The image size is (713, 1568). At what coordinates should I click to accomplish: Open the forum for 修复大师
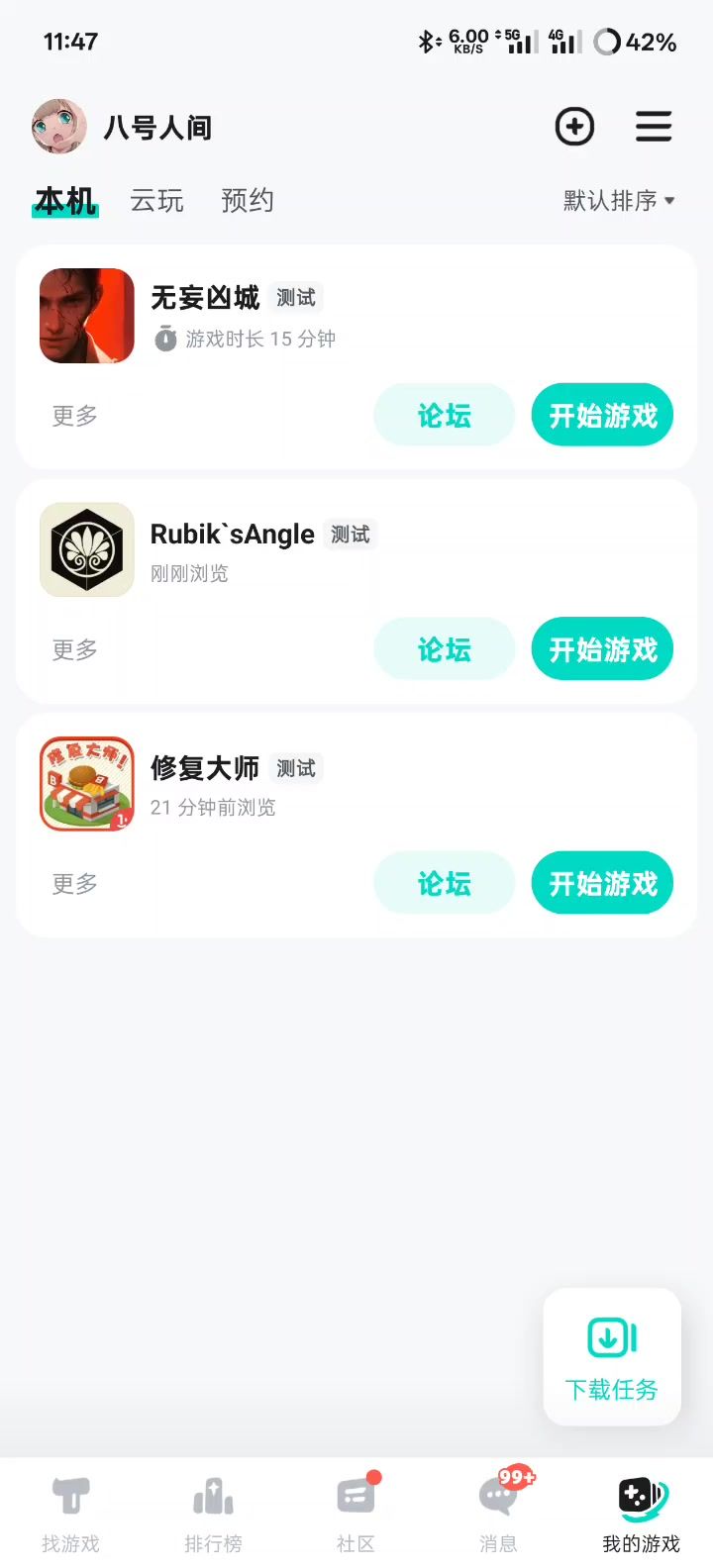click(x=444, y=883)
